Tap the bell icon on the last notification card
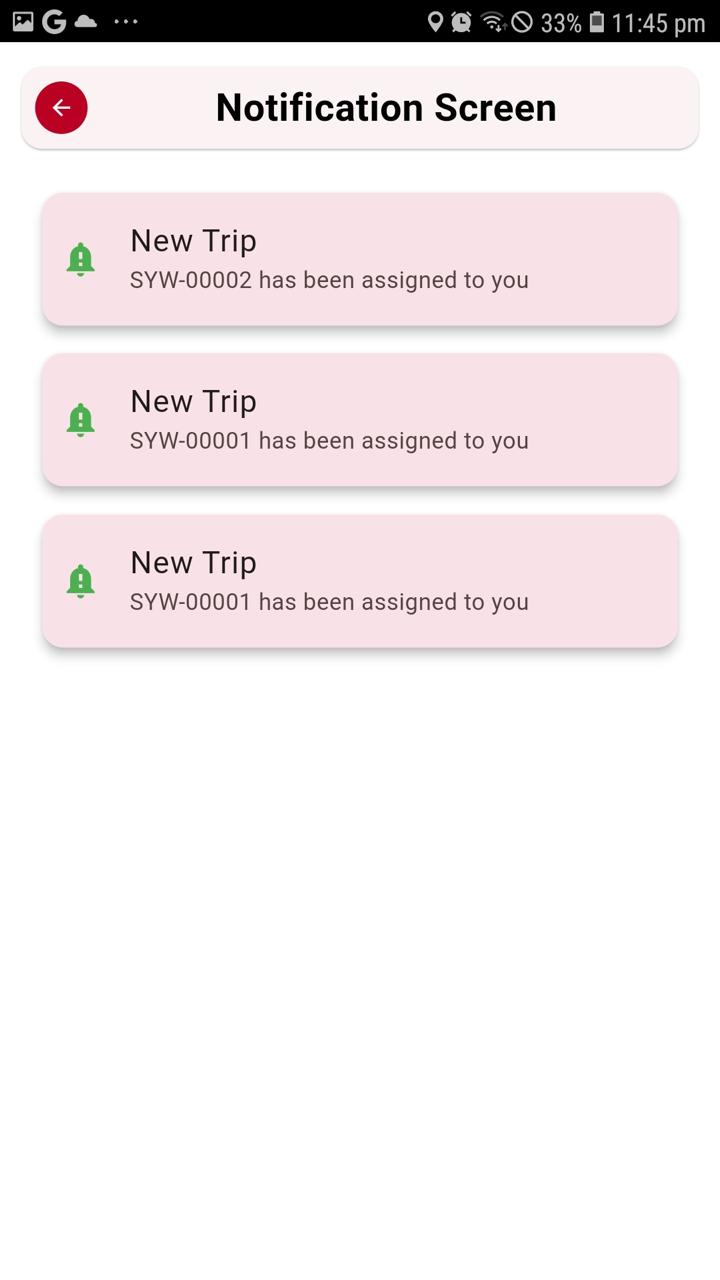This screenshot has width=720, height=1280. pyautogui.click(x=81, y=580)
